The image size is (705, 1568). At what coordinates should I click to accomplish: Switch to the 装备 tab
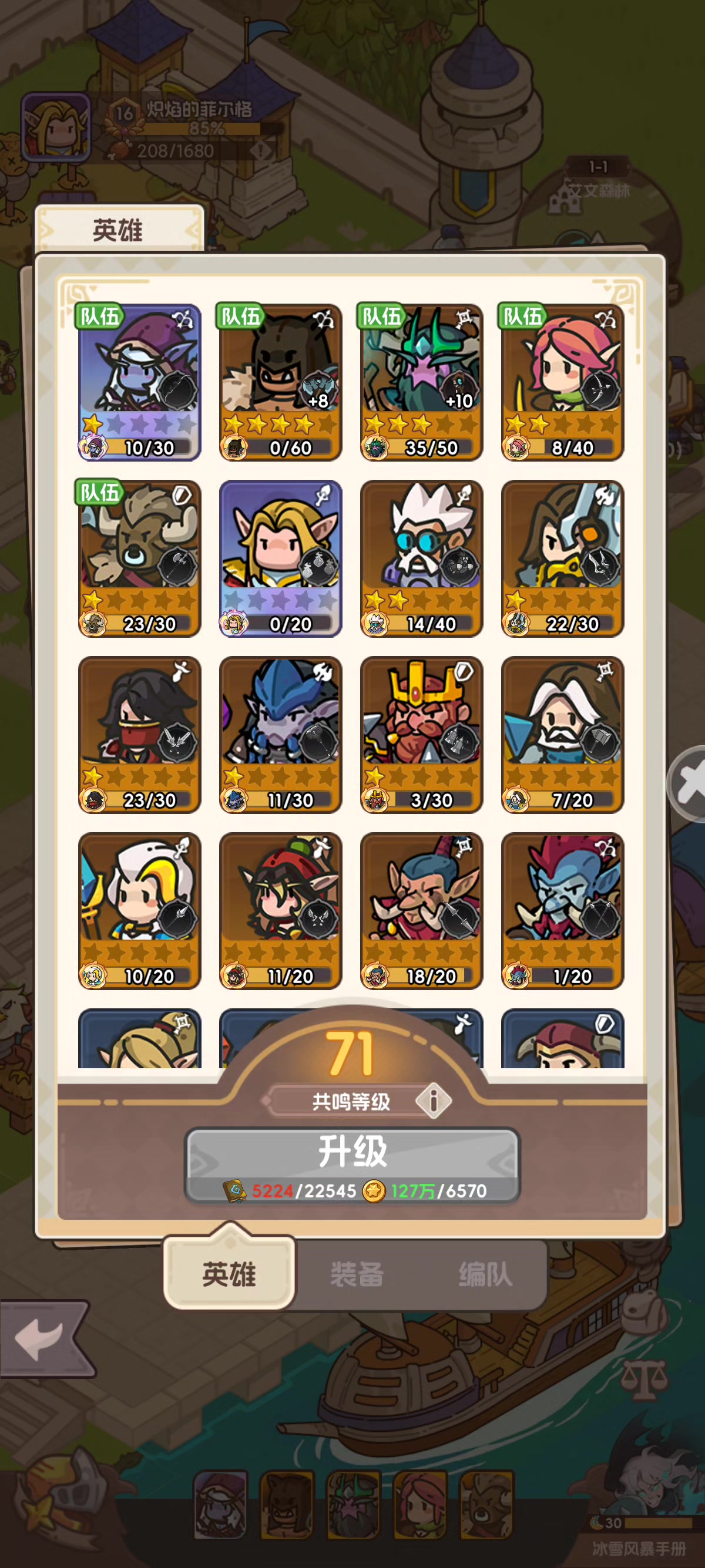point(357,1274)
